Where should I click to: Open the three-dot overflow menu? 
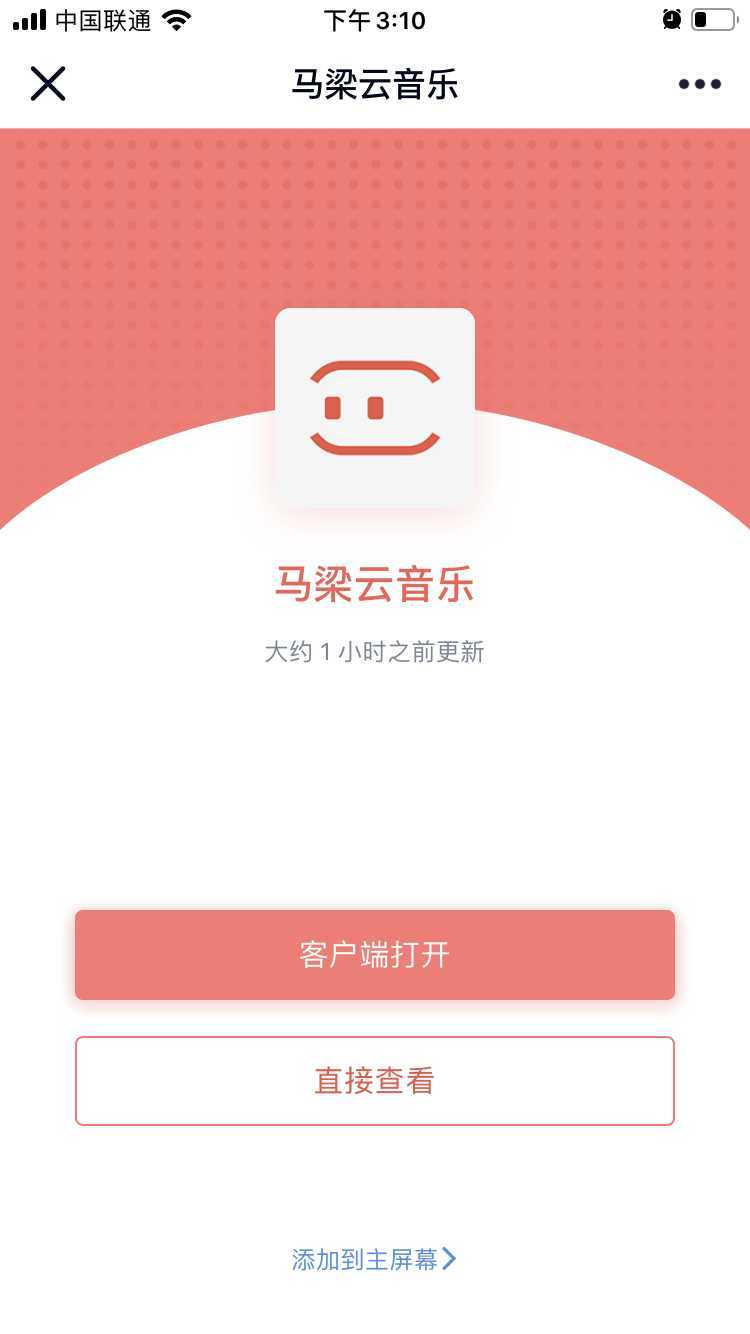pos(699,84)
